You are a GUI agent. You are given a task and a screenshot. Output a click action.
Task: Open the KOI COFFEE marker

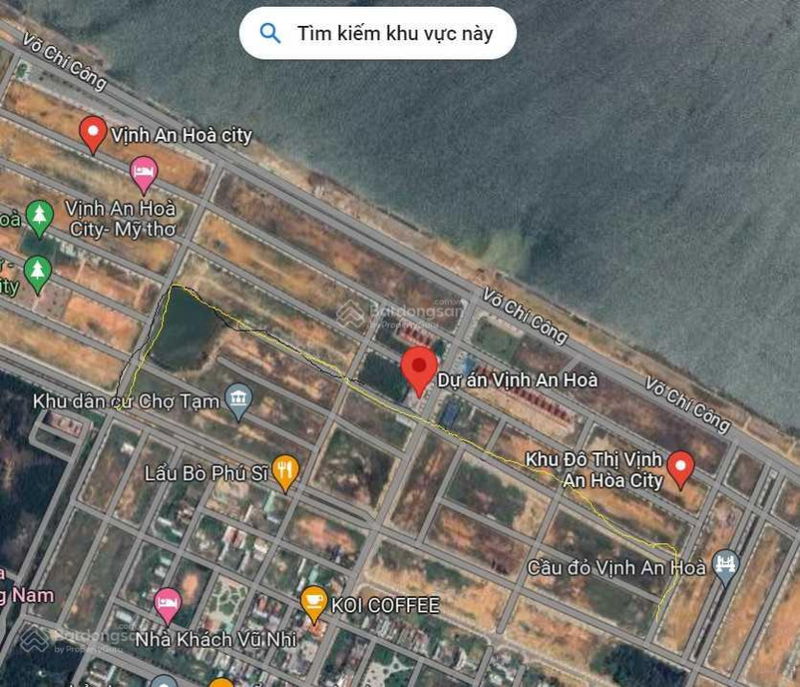point(314,603)
